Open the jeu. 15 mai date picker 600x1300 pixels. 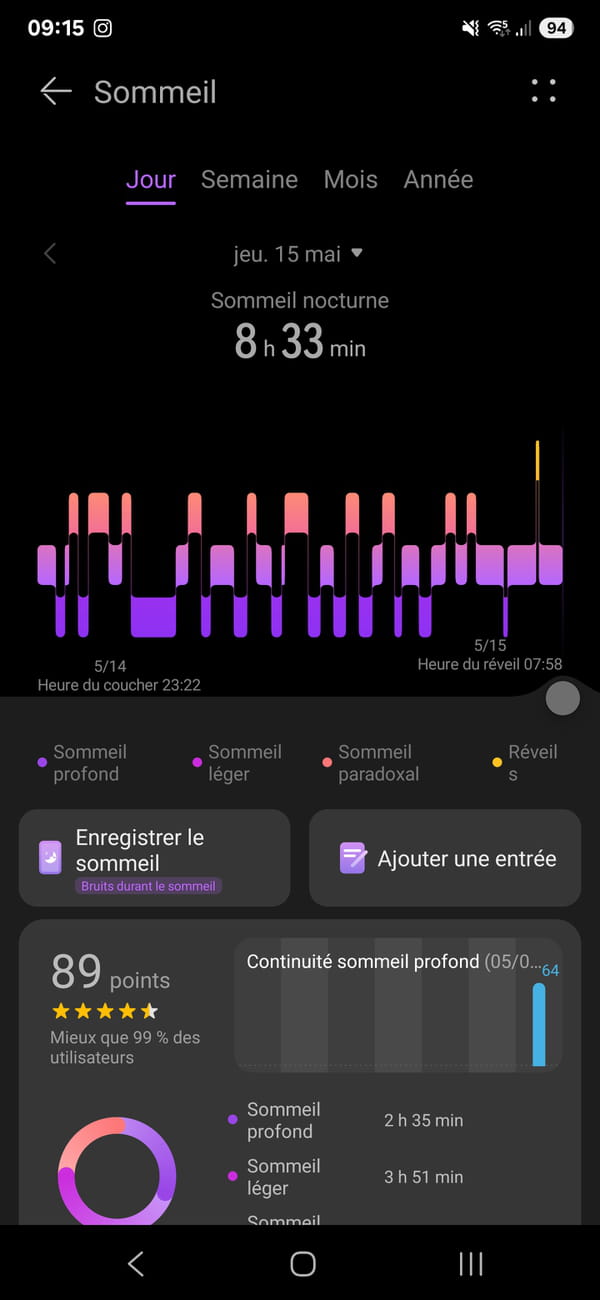pos(298,254)
